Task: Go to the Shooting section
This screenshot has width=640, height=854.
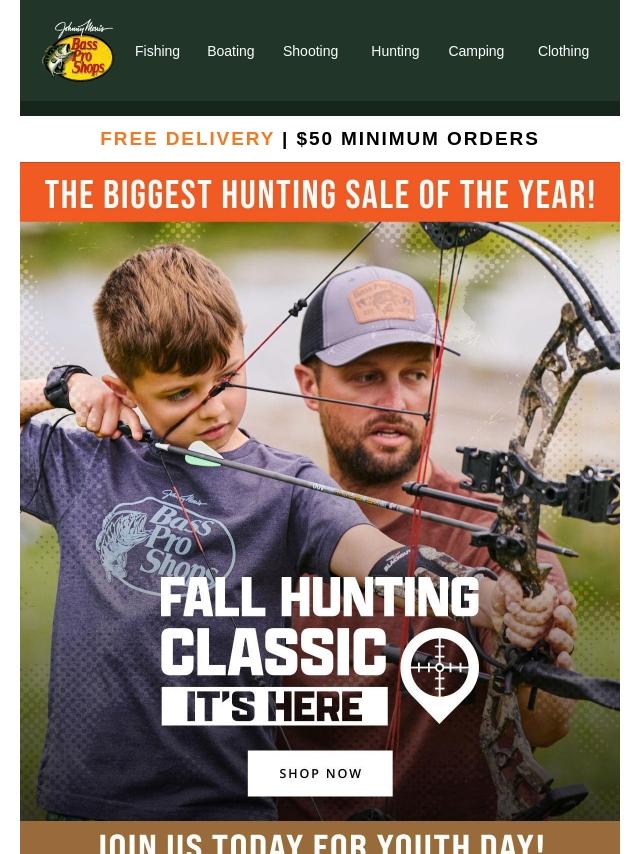Action: 310,51
